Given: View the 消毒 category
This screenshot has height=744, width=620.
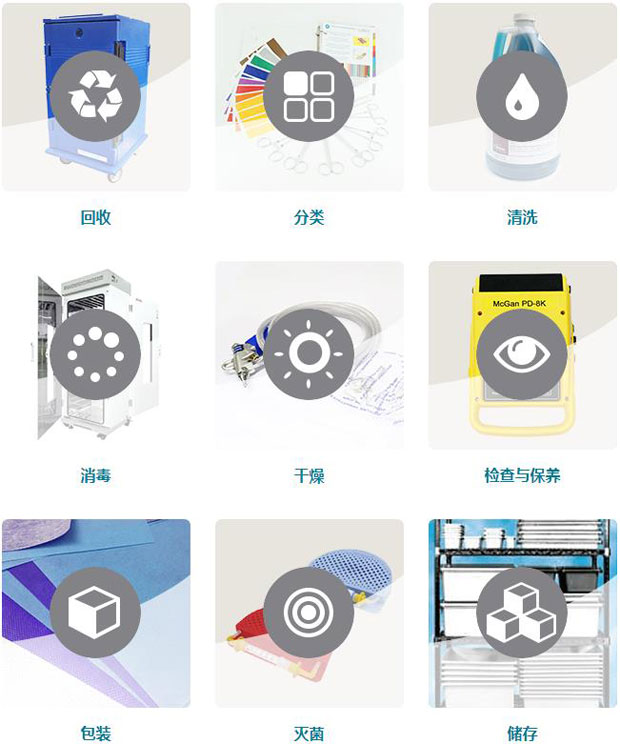Looking at the screenshot, I should coord(96,355).
